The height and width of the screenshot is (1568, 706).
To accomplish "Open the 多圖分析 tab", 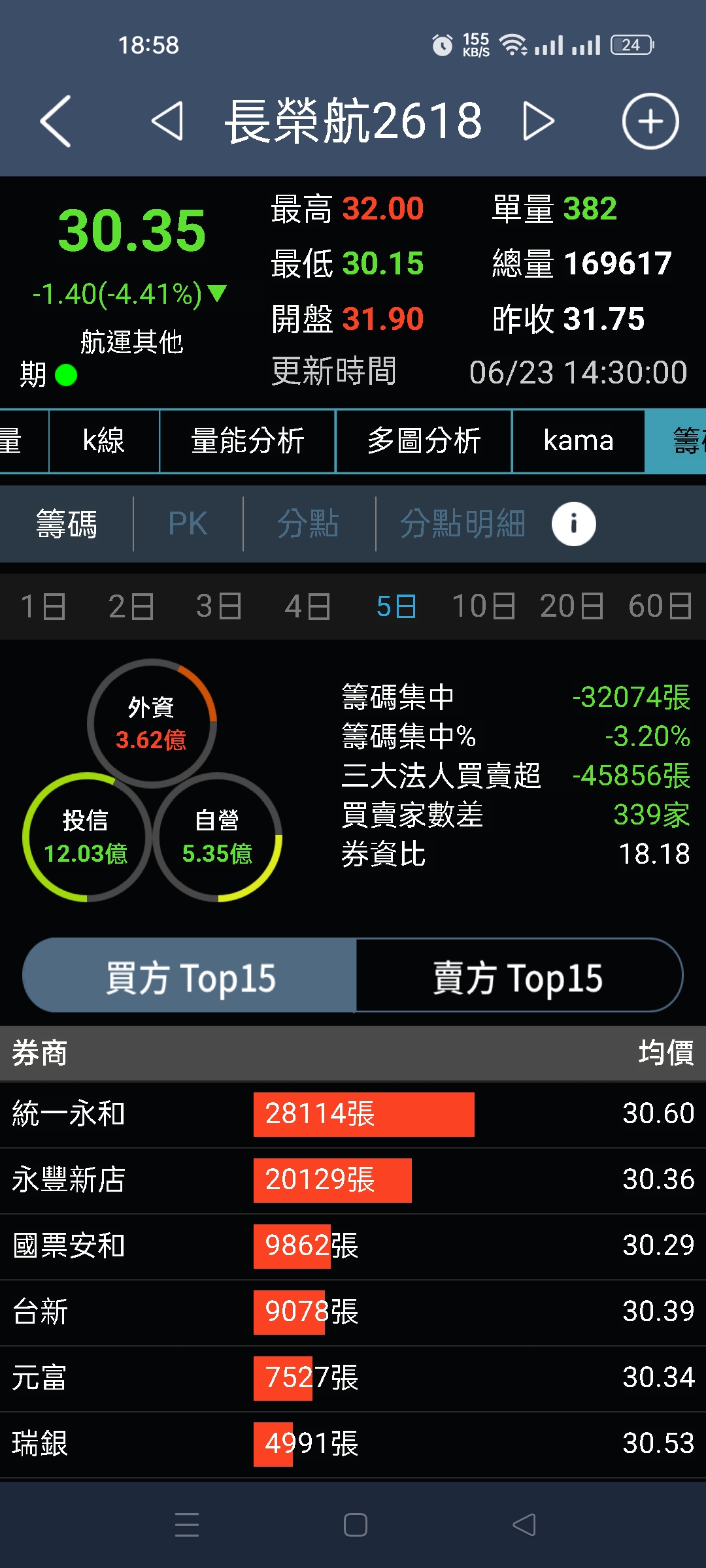I will 424,441.
